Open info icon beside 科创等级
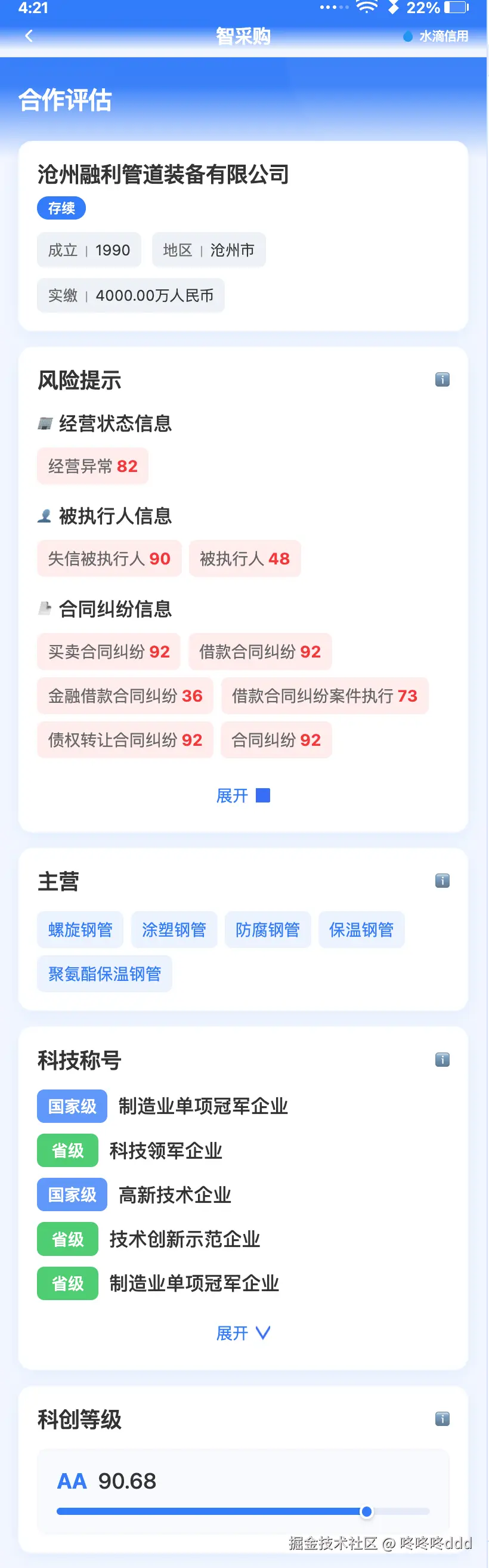Screen dimensions: 489x1568 pyautogui.click(x=442, y=1419)
